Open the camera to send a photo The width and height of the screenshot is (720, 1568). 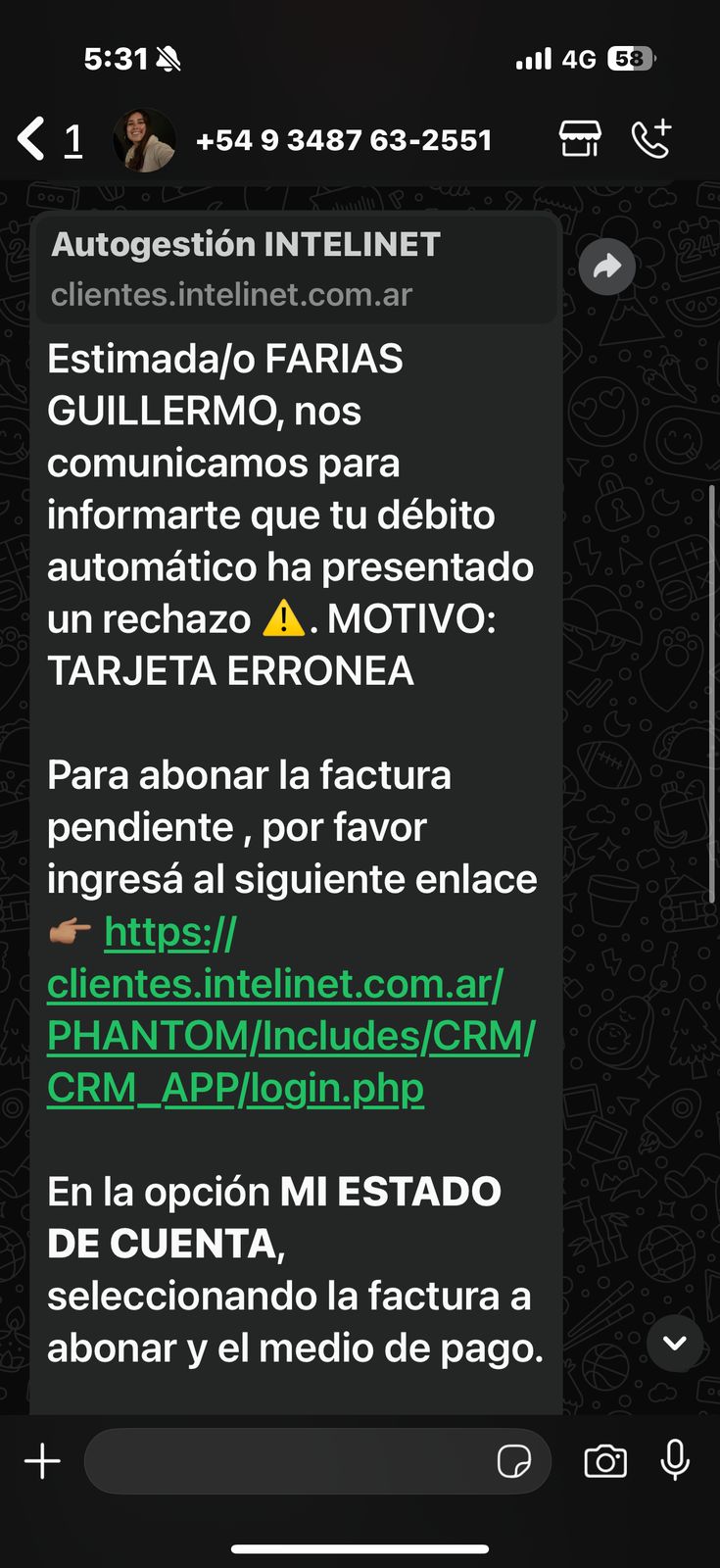(x=605, y=1461)
